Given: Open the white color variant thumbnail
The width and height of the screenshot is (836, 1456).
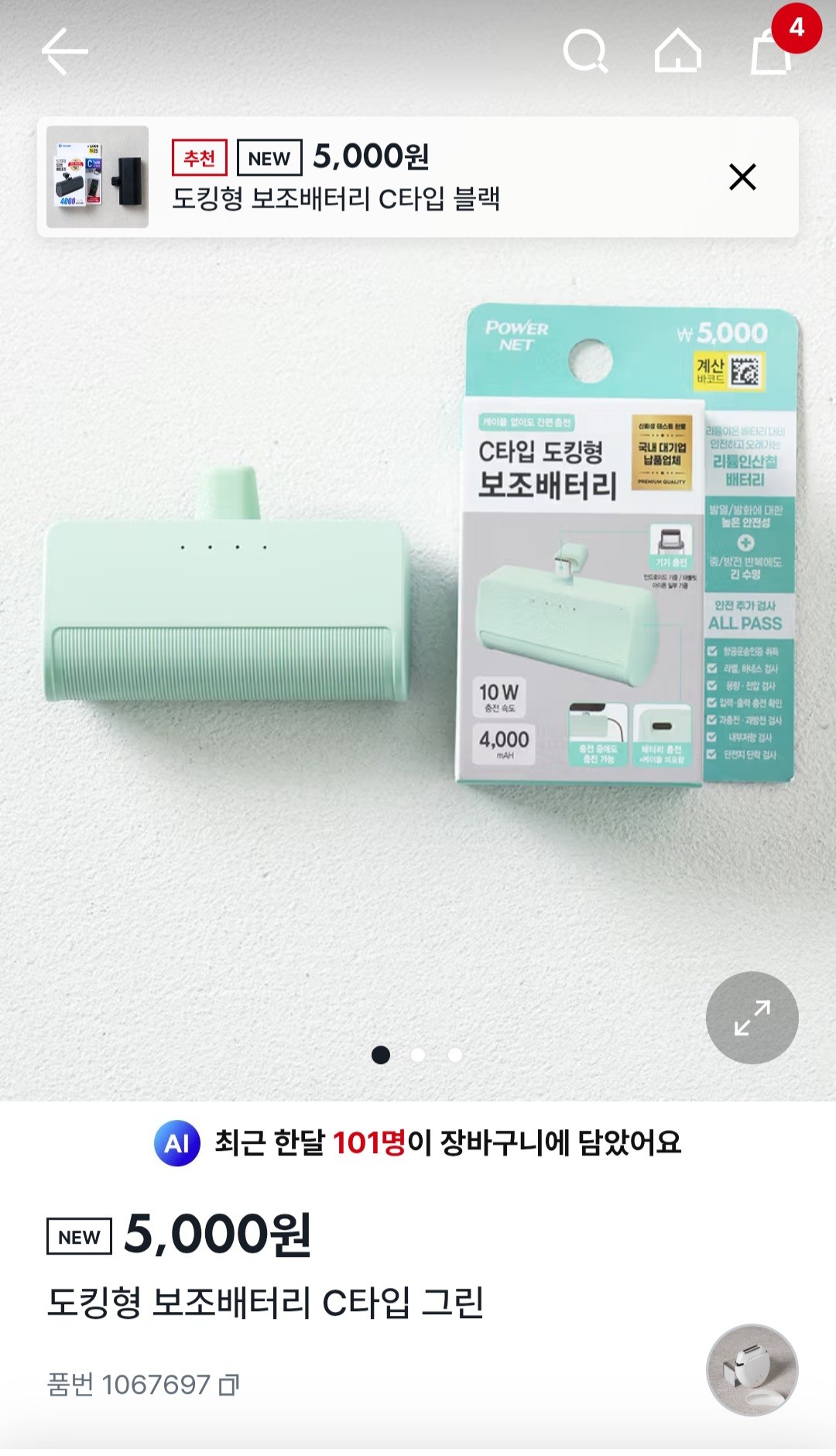Looking at the screenshot, I should tap(752, 1369).
